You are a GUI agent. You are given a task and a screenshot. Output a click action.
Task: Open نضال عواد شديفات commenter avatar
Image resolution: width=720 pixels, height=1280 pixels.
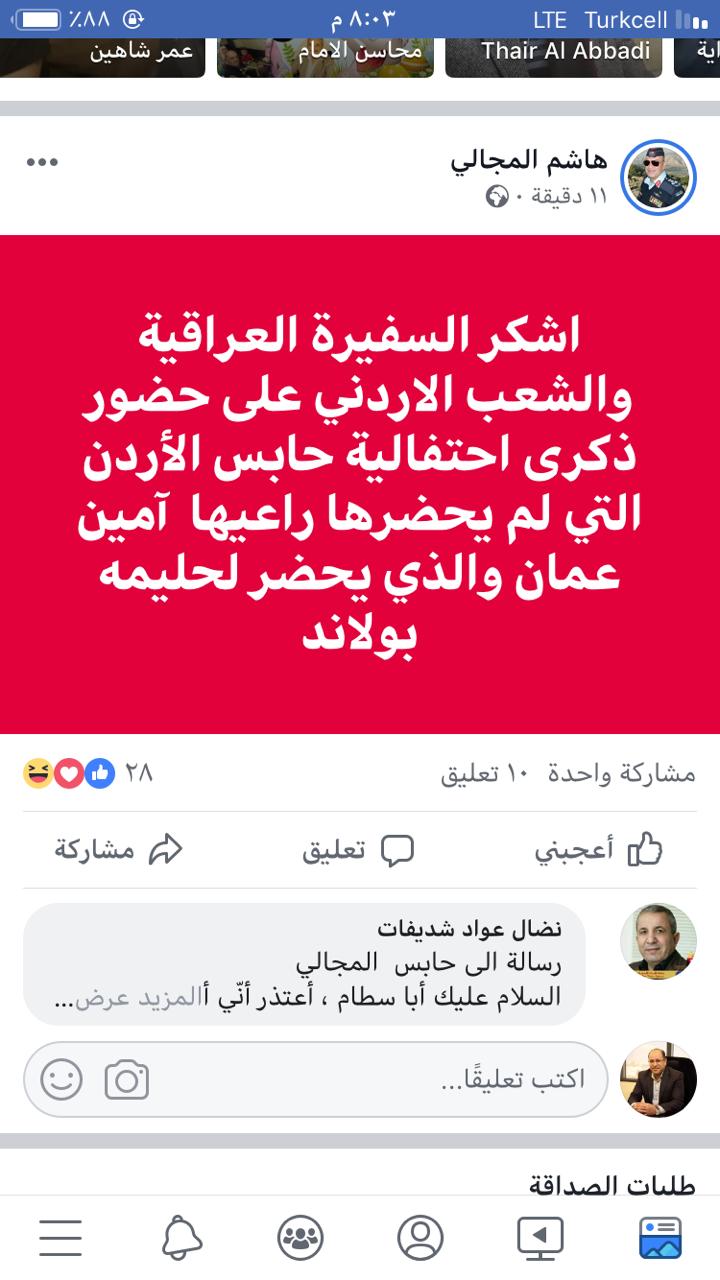658,941
